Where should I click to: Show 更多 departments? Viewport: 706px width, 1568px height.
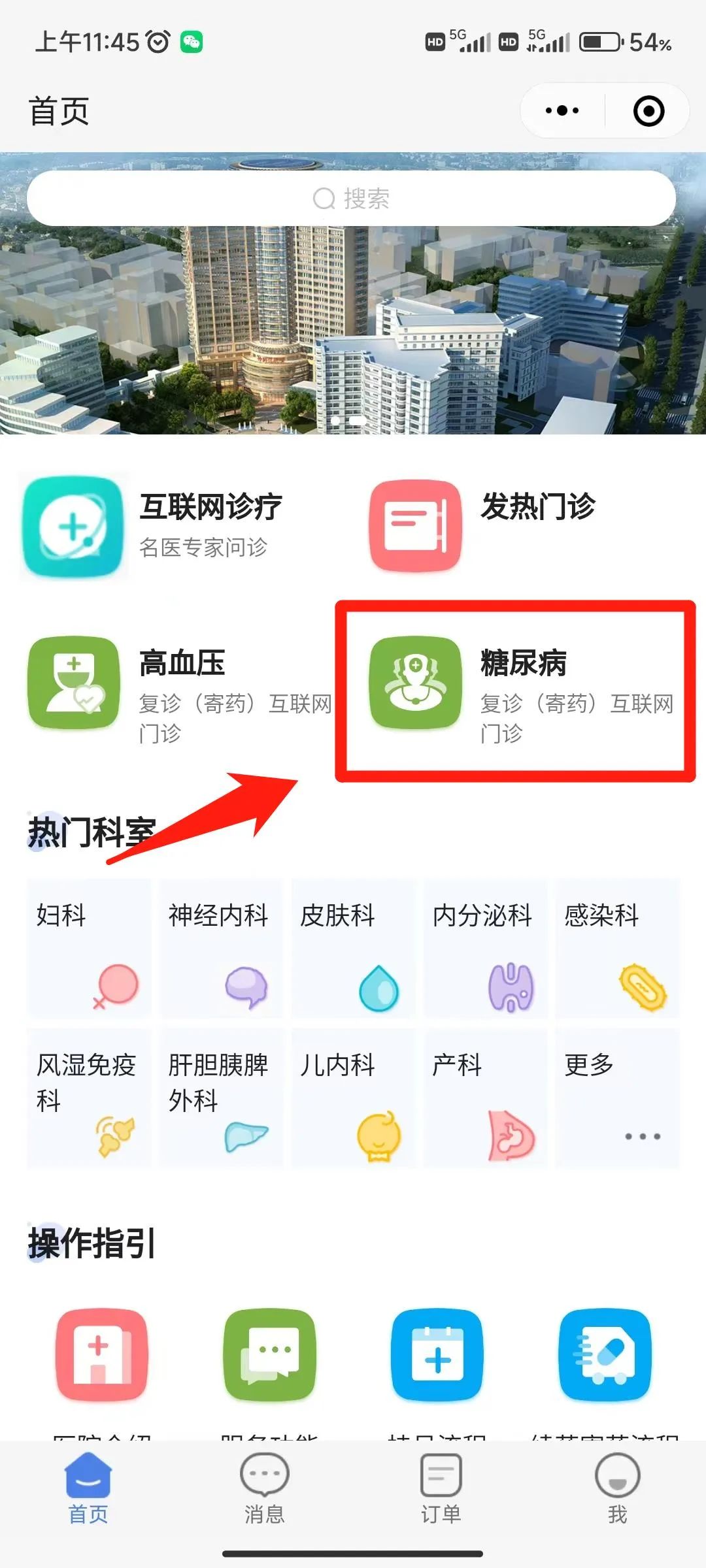pyautogui.click(x=617, y=1098)
